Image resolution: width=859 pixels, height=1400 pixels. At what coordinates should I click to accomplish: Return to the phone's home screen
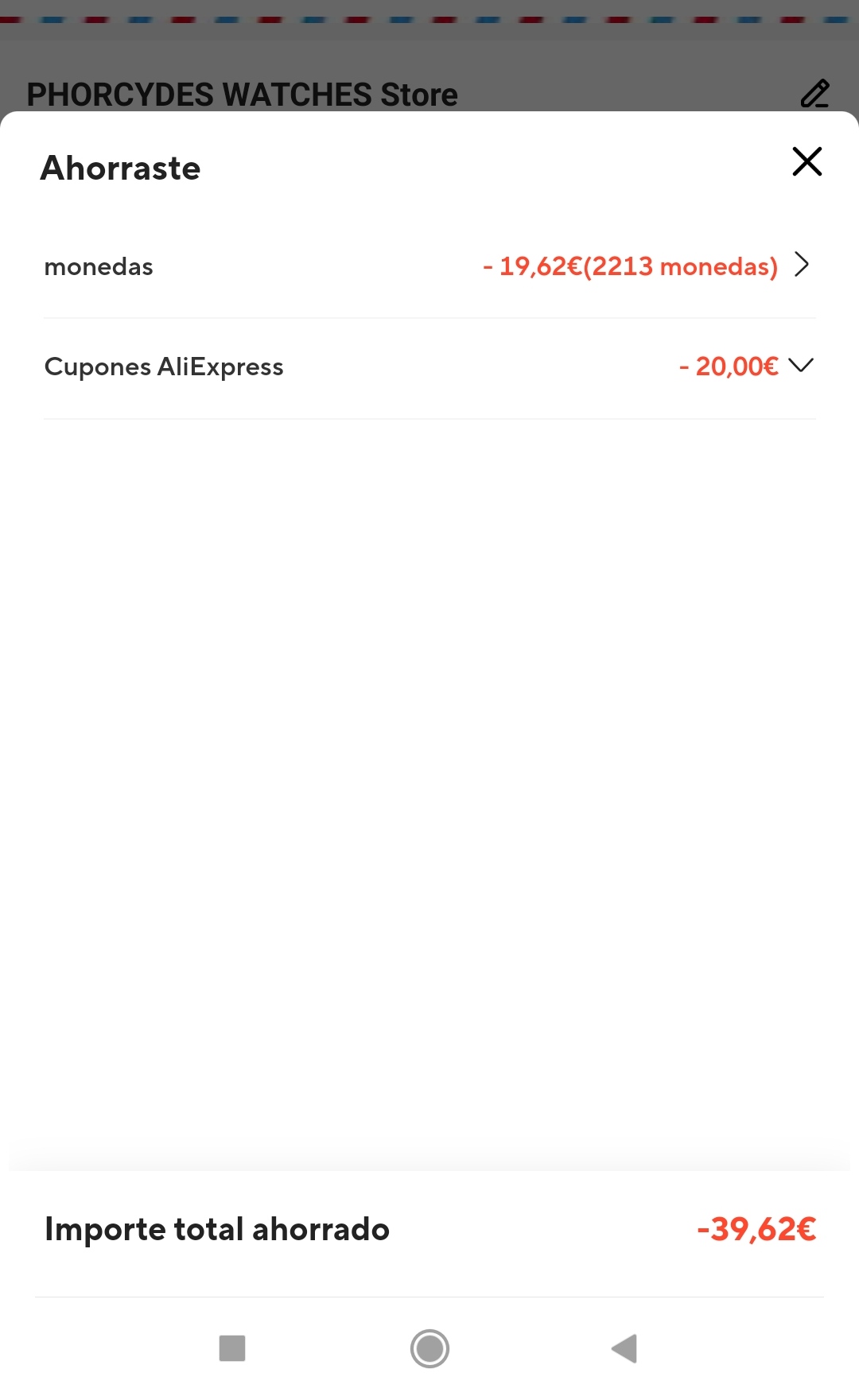(x=429, y=1348)
